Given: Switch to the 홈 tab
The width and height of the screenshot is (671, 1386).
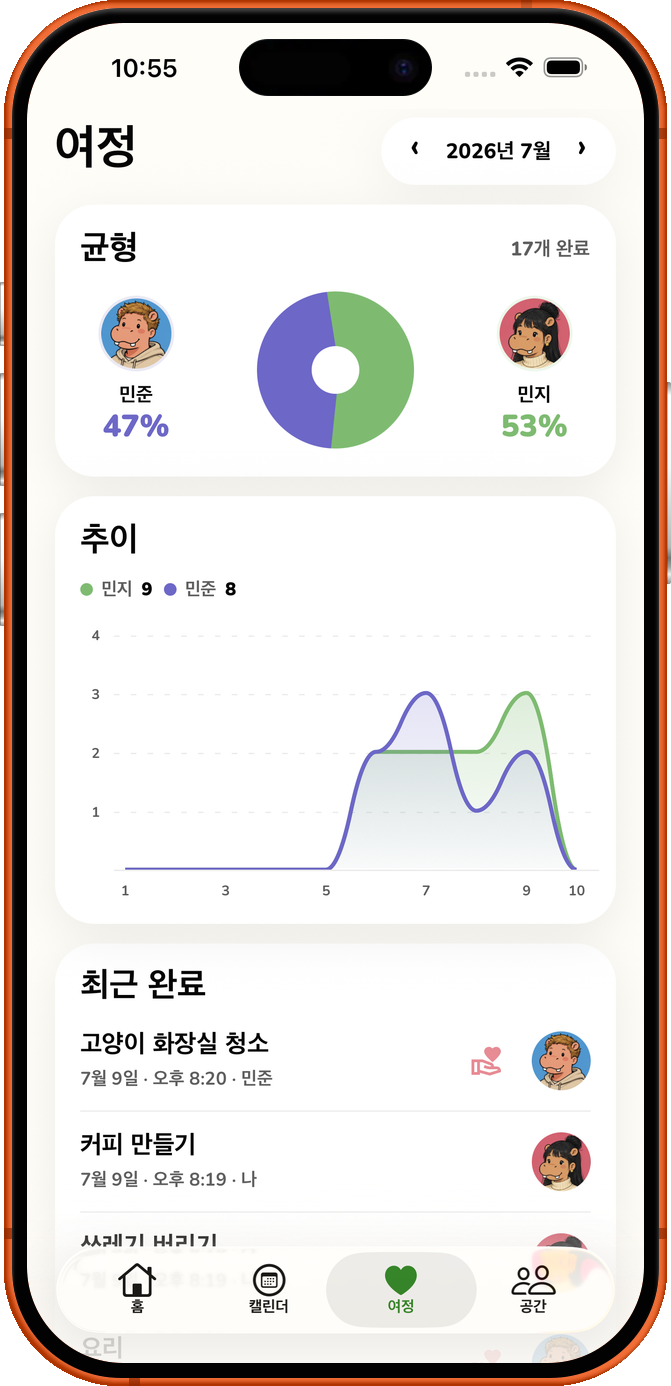Looking at the screenshot, I should (x=138, y=1288).
